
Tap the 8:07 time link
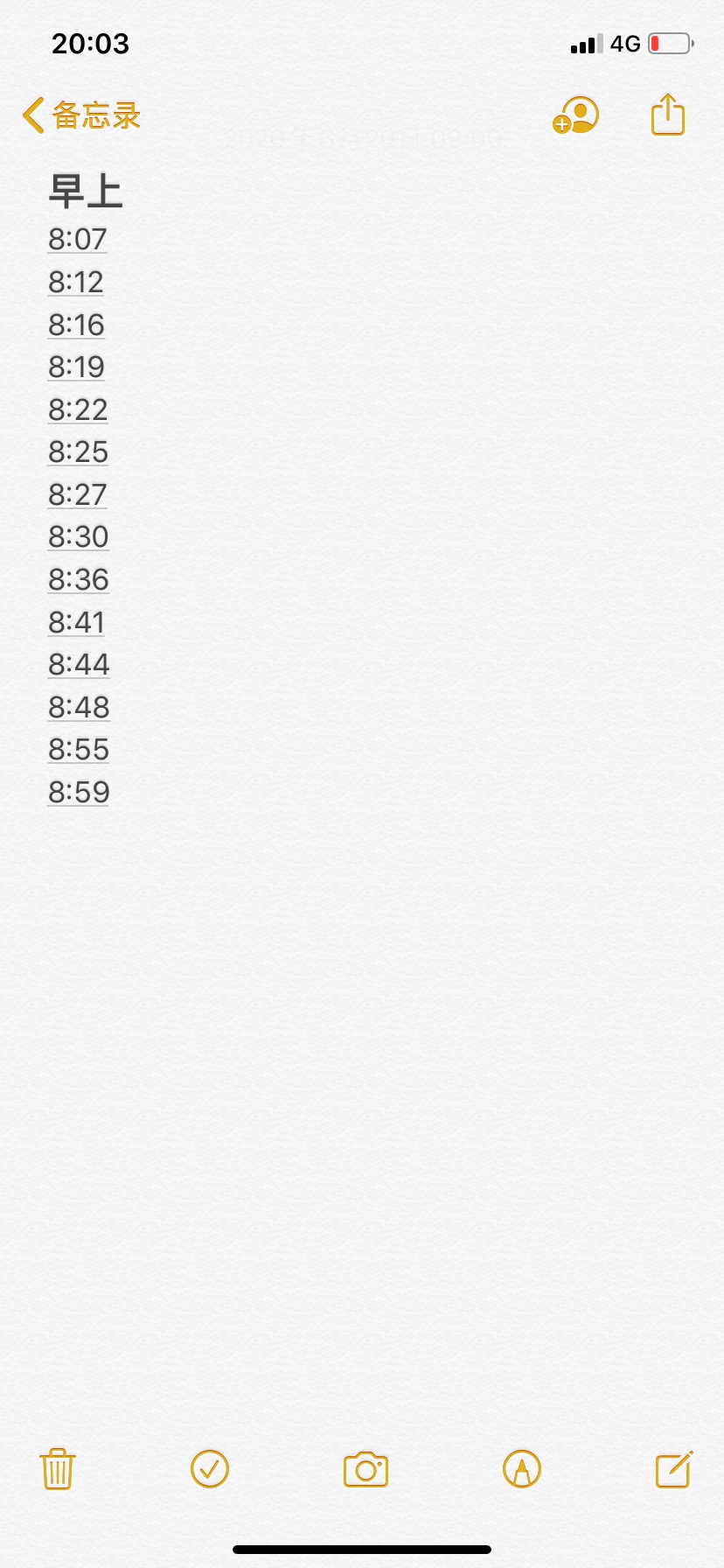[78, 239]
